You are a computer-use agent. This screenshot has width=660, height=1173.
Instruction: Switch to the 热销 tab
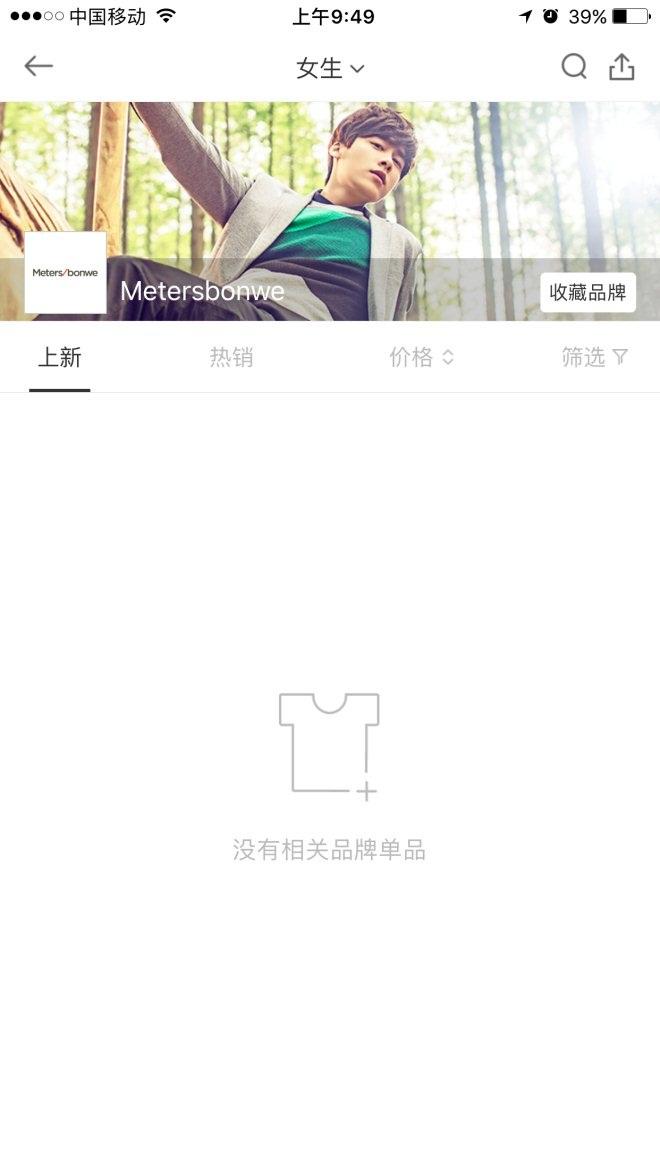coord(231,357)
